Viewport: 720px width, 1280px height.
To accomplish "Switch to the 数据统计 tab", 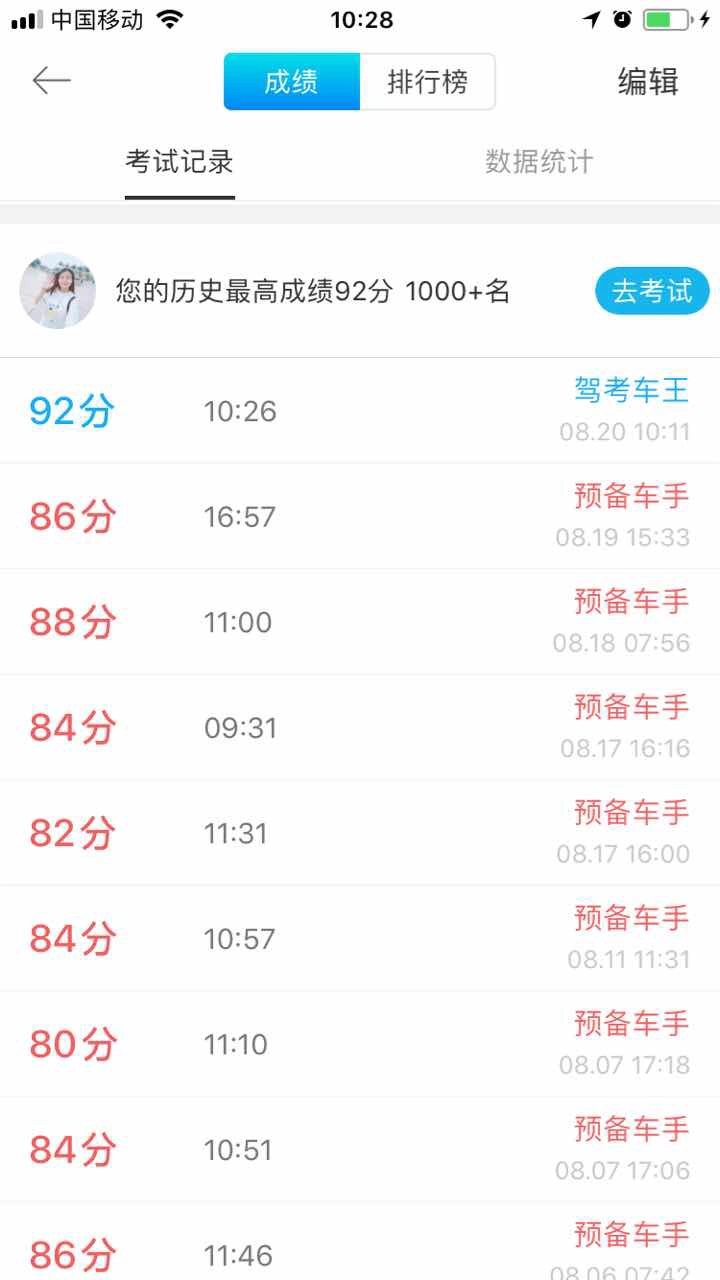I will click(x=539, y=162).
